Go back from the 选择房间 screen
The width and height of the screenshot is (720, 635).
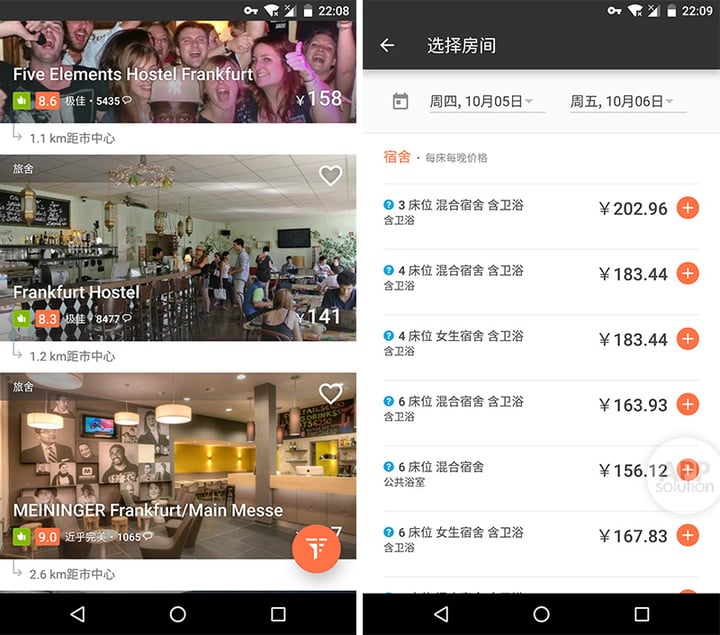388,45
